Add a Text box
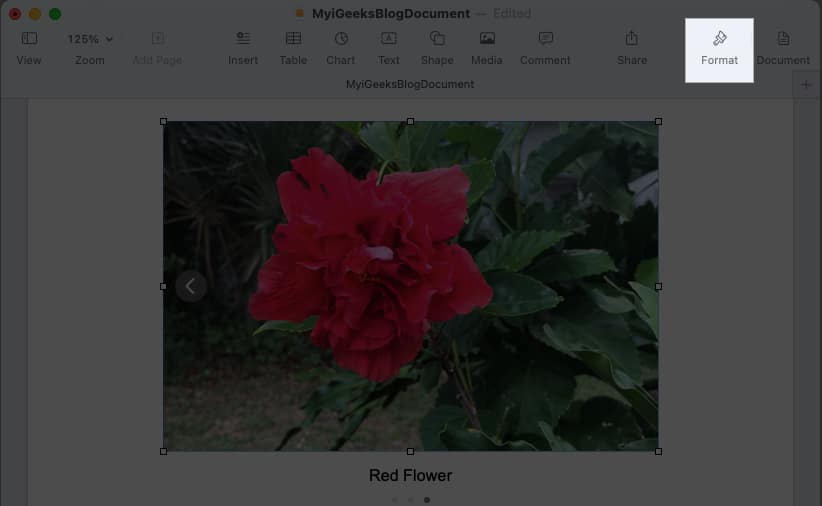Screen dimensions: 822x506 point(389,47)
